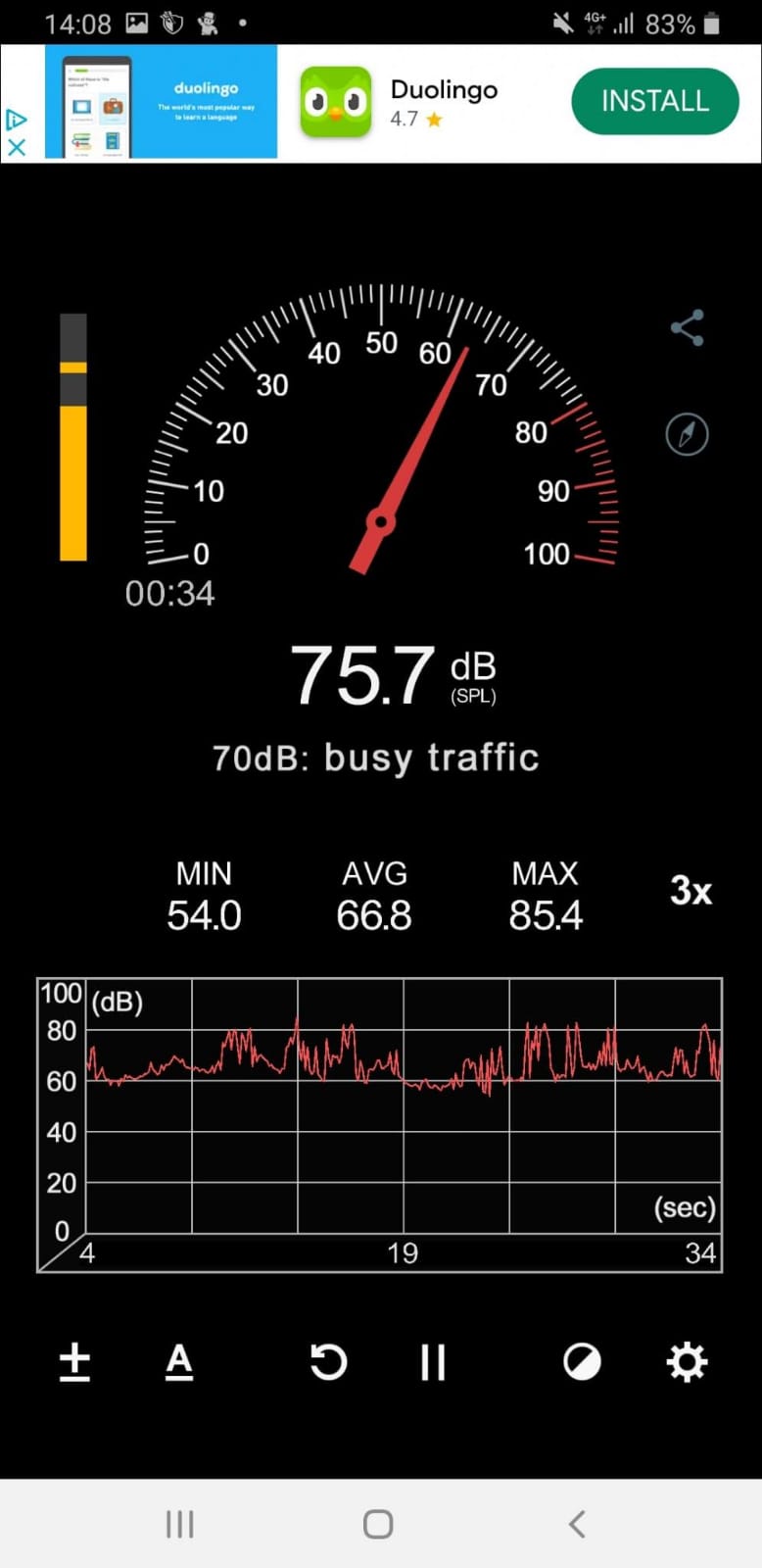The width and height of the screenshot is (762, 1568).
Task: Change the 3x graph zoom
Action: pos(691,891)
